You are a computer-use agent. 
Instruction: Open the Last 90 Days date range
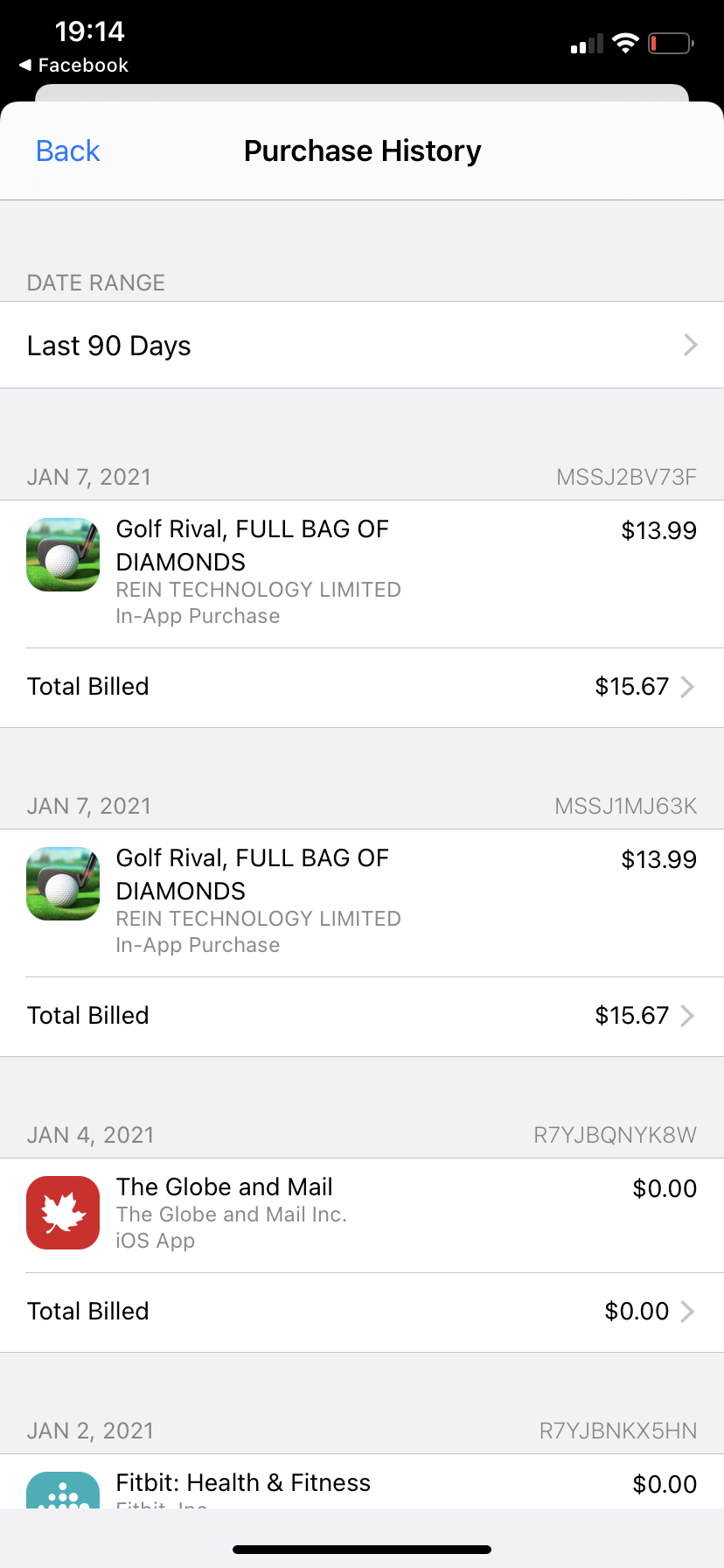pyautogui.click(x=362, y=346)
